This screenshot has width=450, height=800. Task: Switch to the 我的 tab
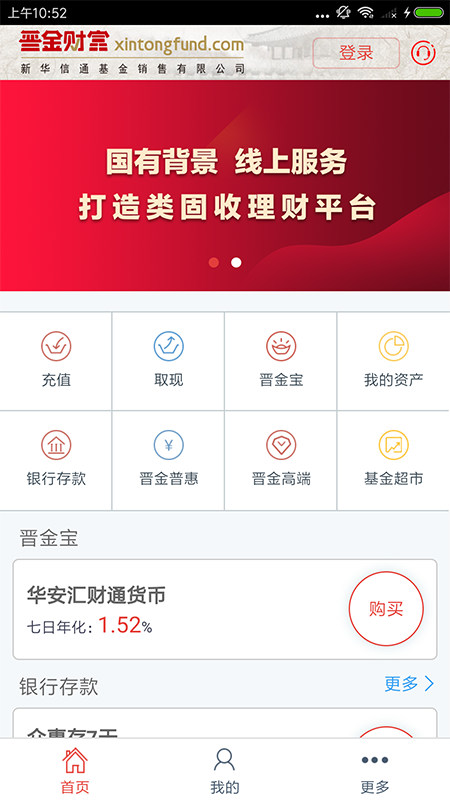click(224, 770)
